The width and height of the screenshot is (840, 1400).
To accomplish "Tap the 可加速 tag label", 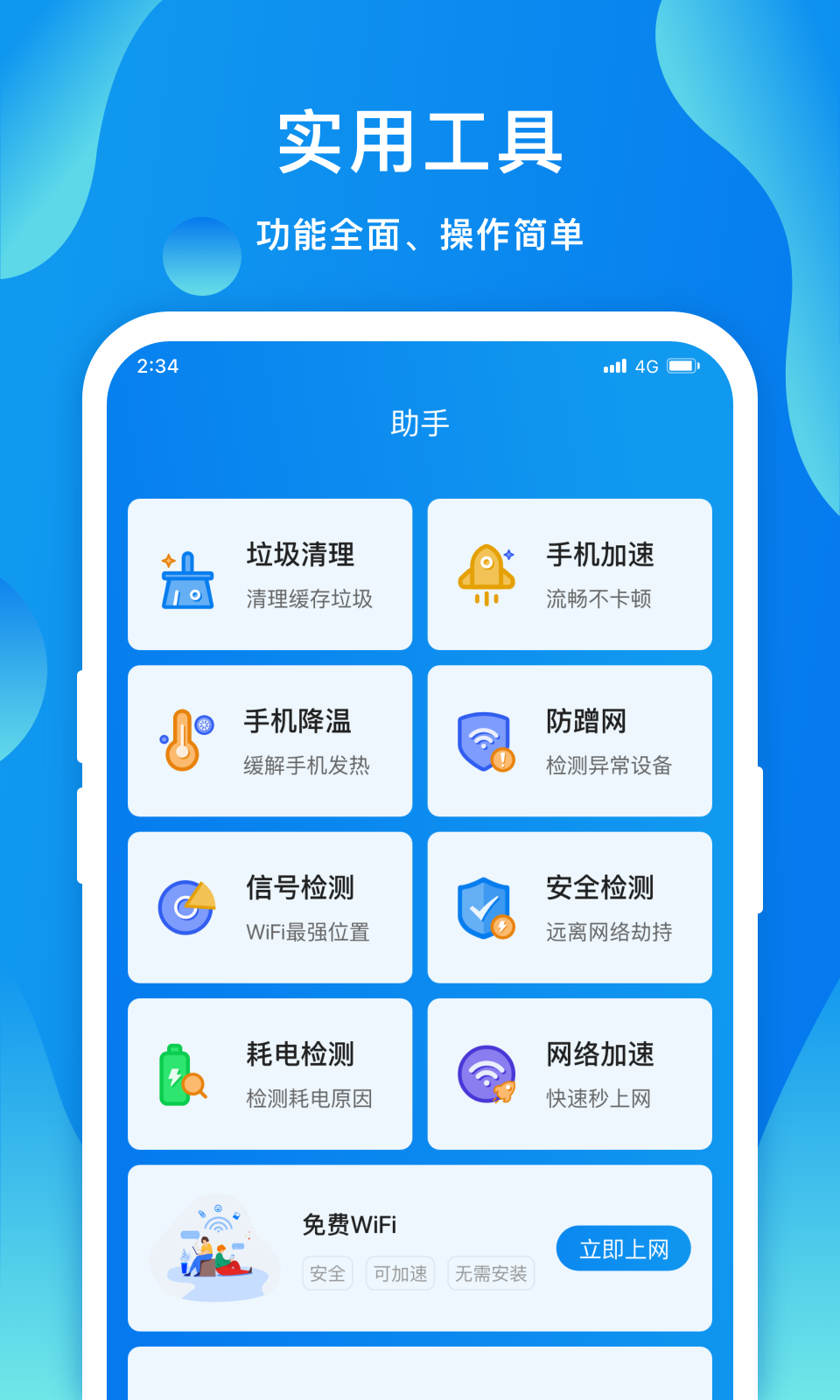I will point(399,1274).
